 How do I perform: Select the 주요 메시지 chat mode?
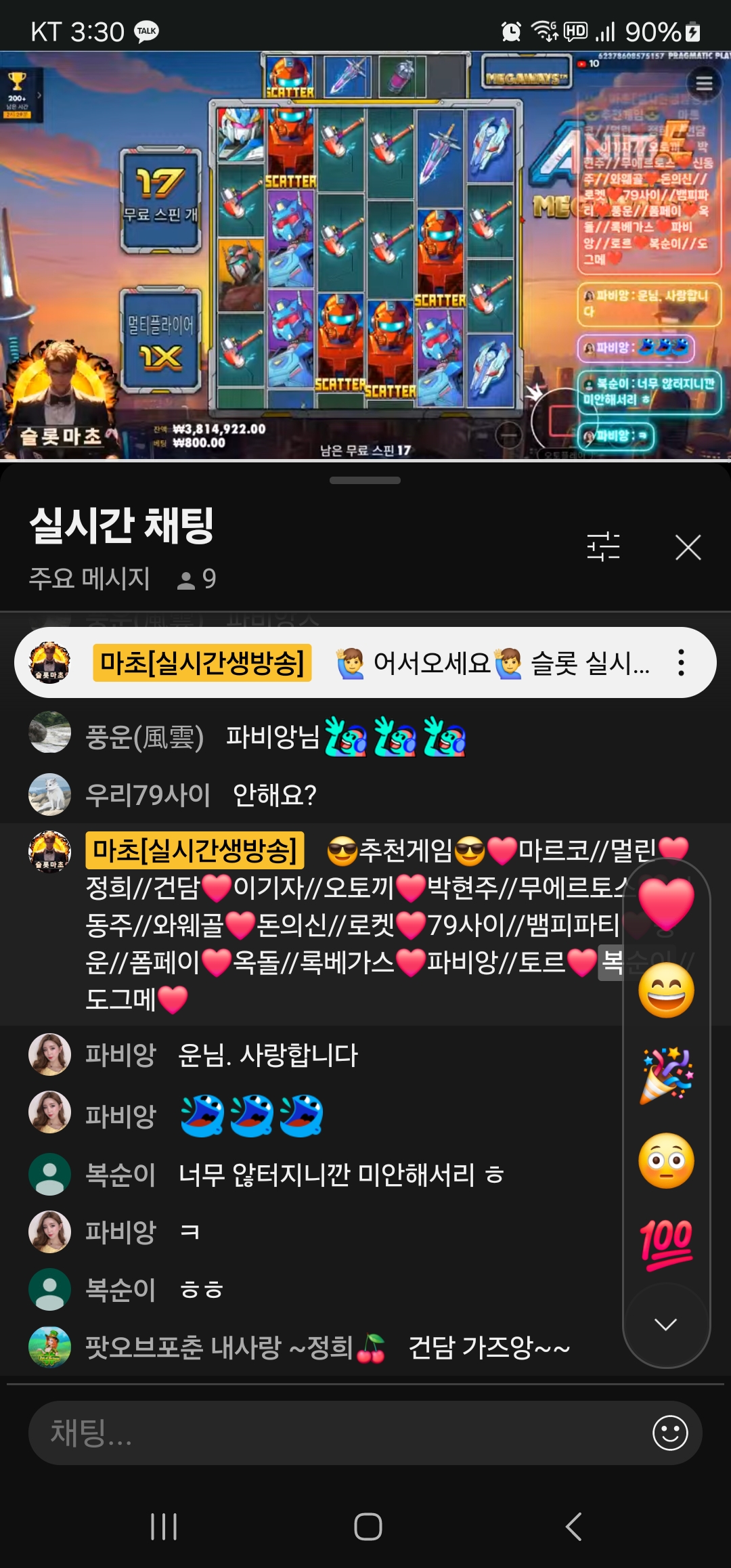[89, 579]
